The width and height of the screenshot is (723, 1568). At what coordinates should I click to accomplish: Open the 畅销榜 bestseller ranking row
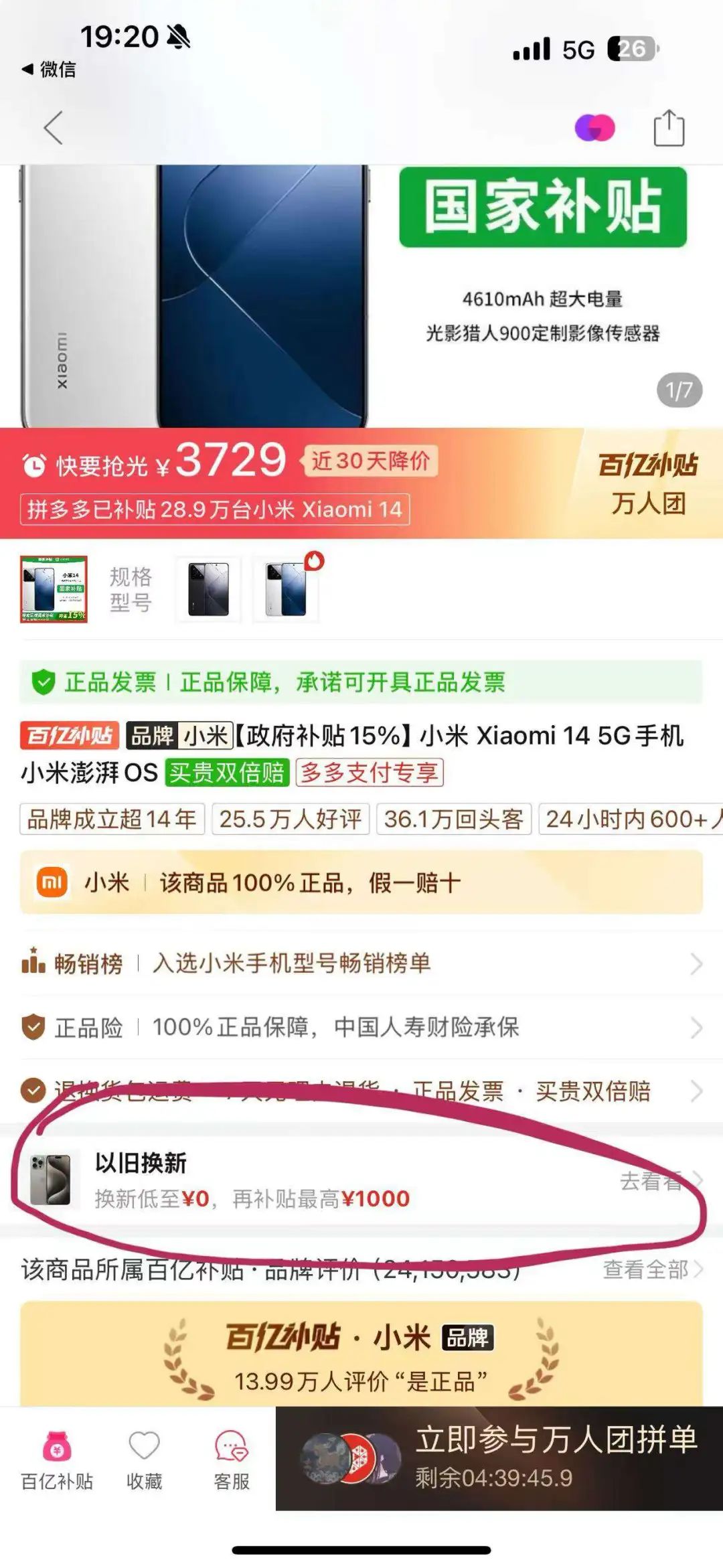361,964
